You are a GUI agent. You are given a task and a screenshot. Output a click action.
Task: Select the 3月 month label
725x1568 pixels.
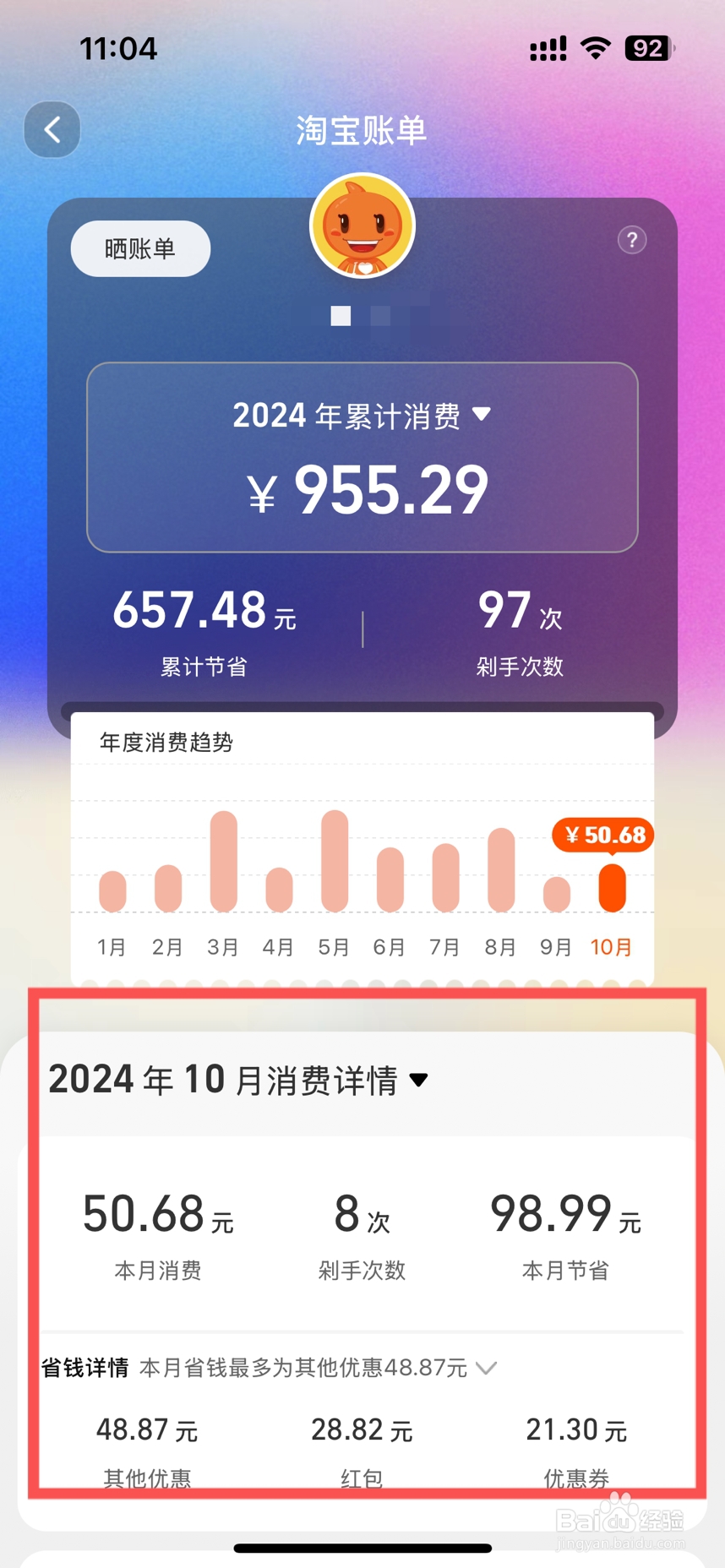[222, 947]
